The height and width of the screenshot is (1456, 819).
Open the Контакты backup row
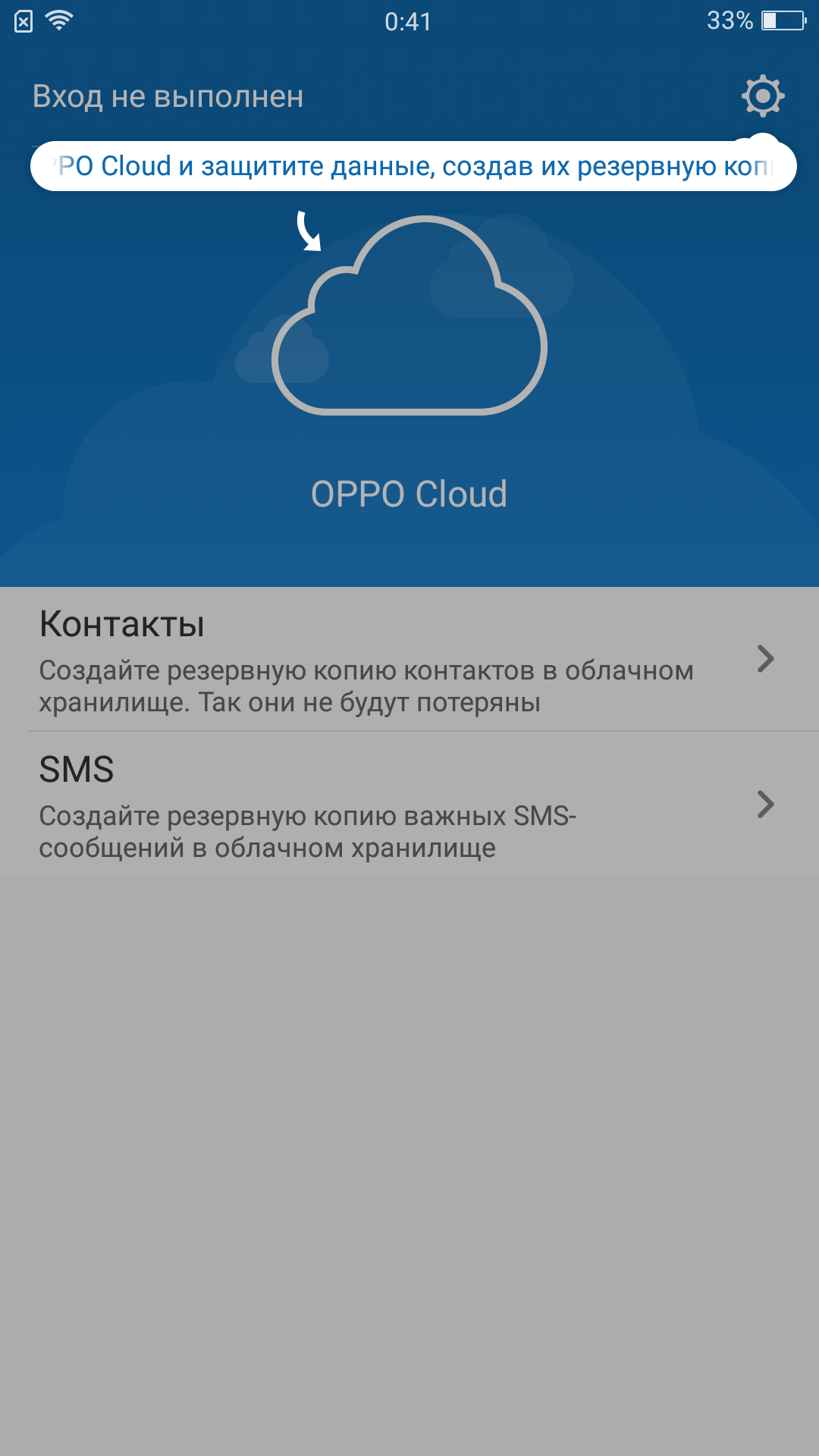point(409,659)
